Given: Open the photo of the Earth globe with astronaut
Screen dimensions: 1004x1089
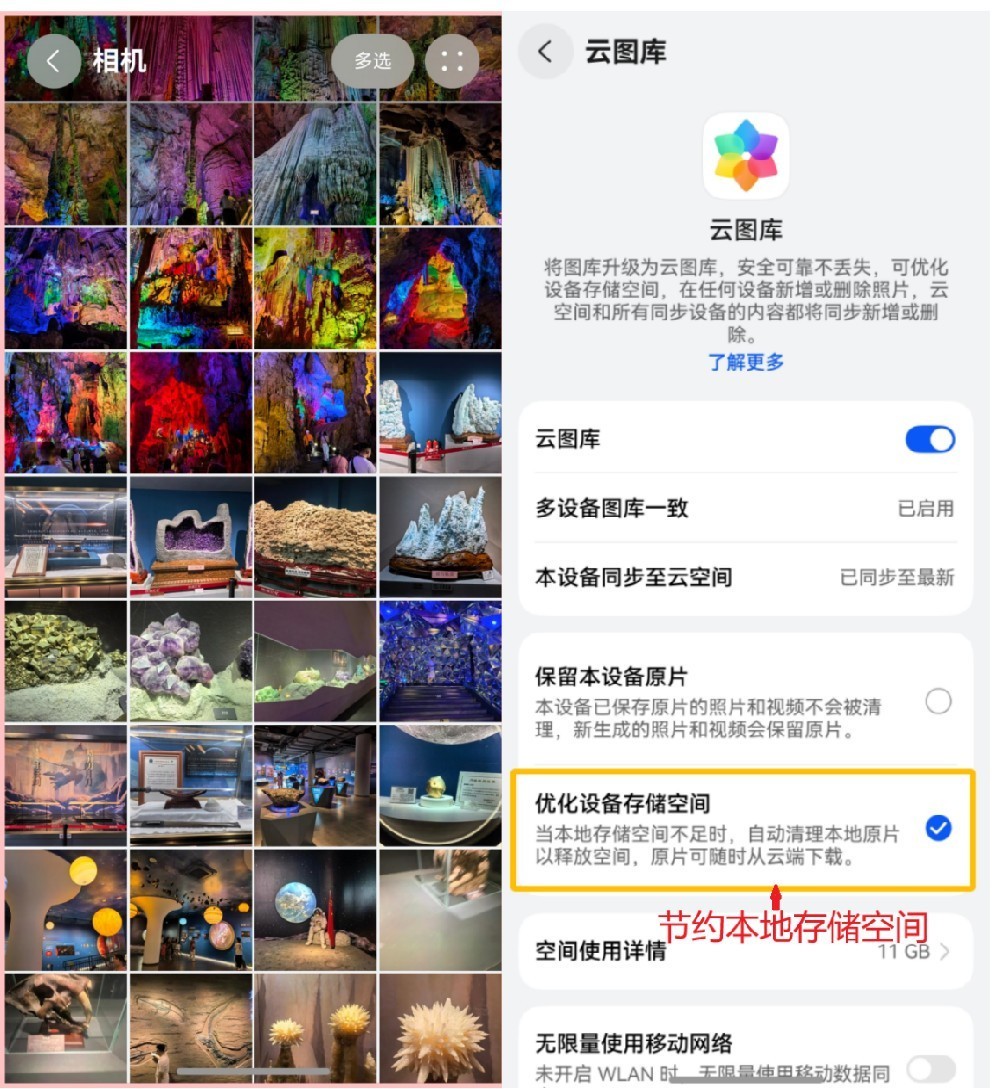Looking at the screenshot, I should click(315, 910).
